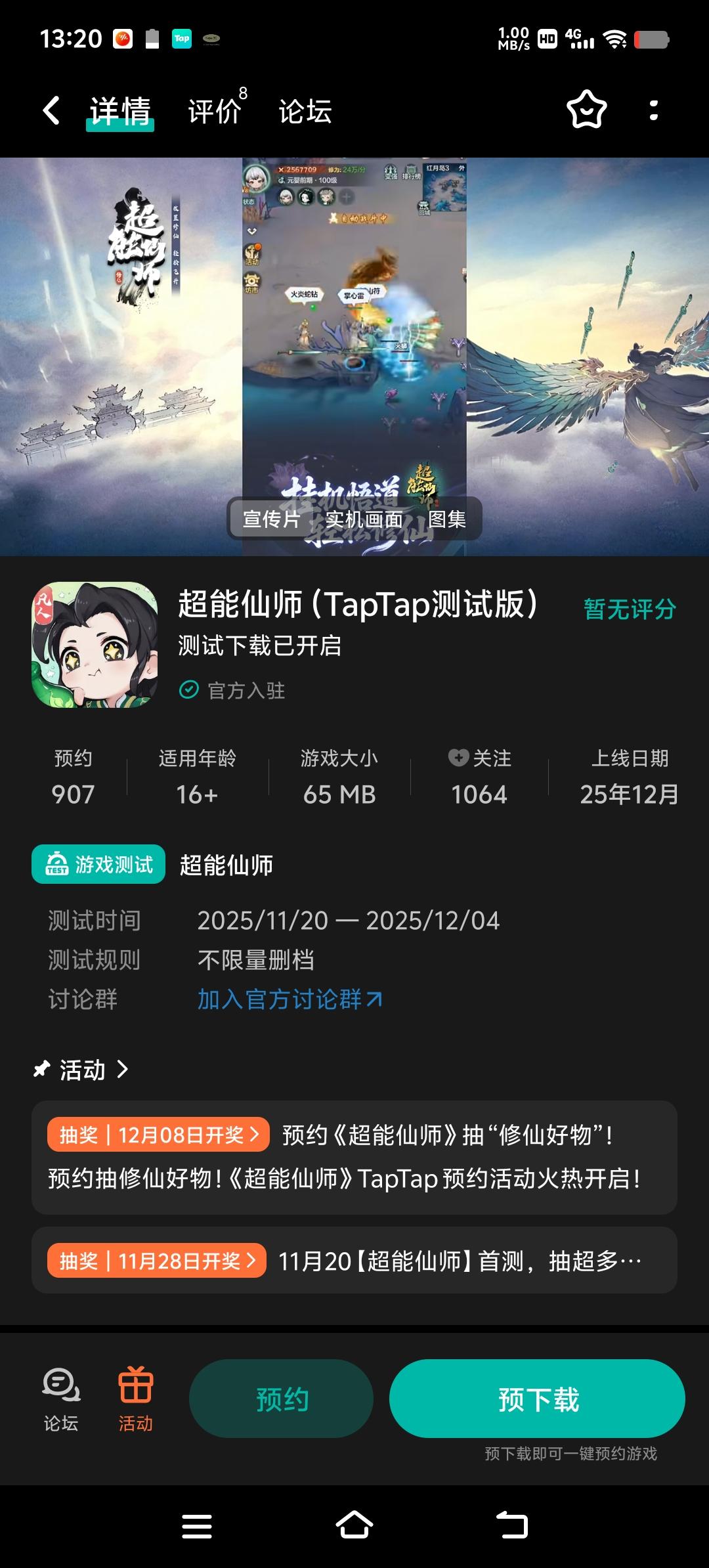Open the 活动 gift icon in bottom bar
This screenshot has height=1568, width=709.
coord(136,1385)
